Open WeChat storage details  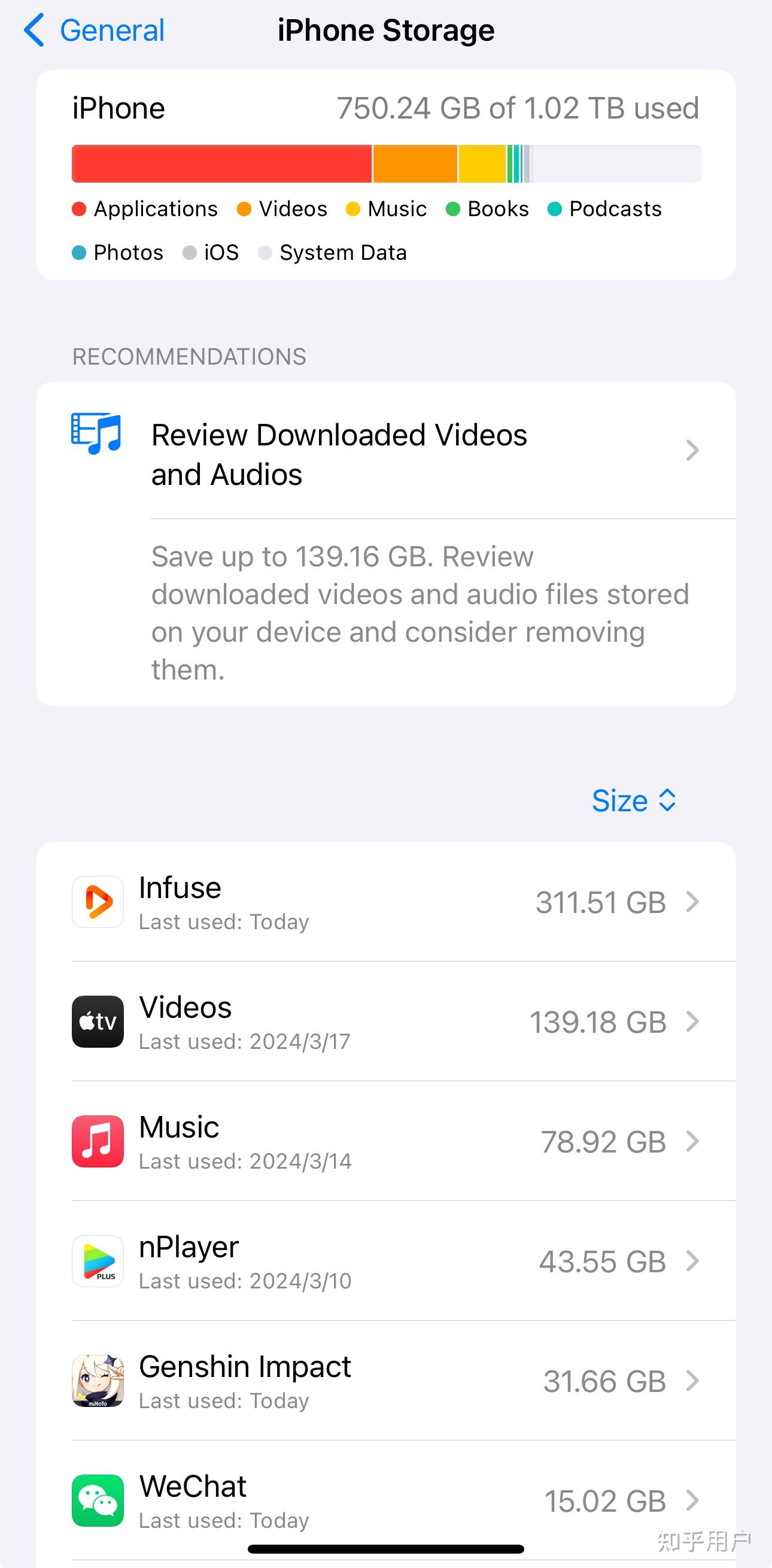385,1500
